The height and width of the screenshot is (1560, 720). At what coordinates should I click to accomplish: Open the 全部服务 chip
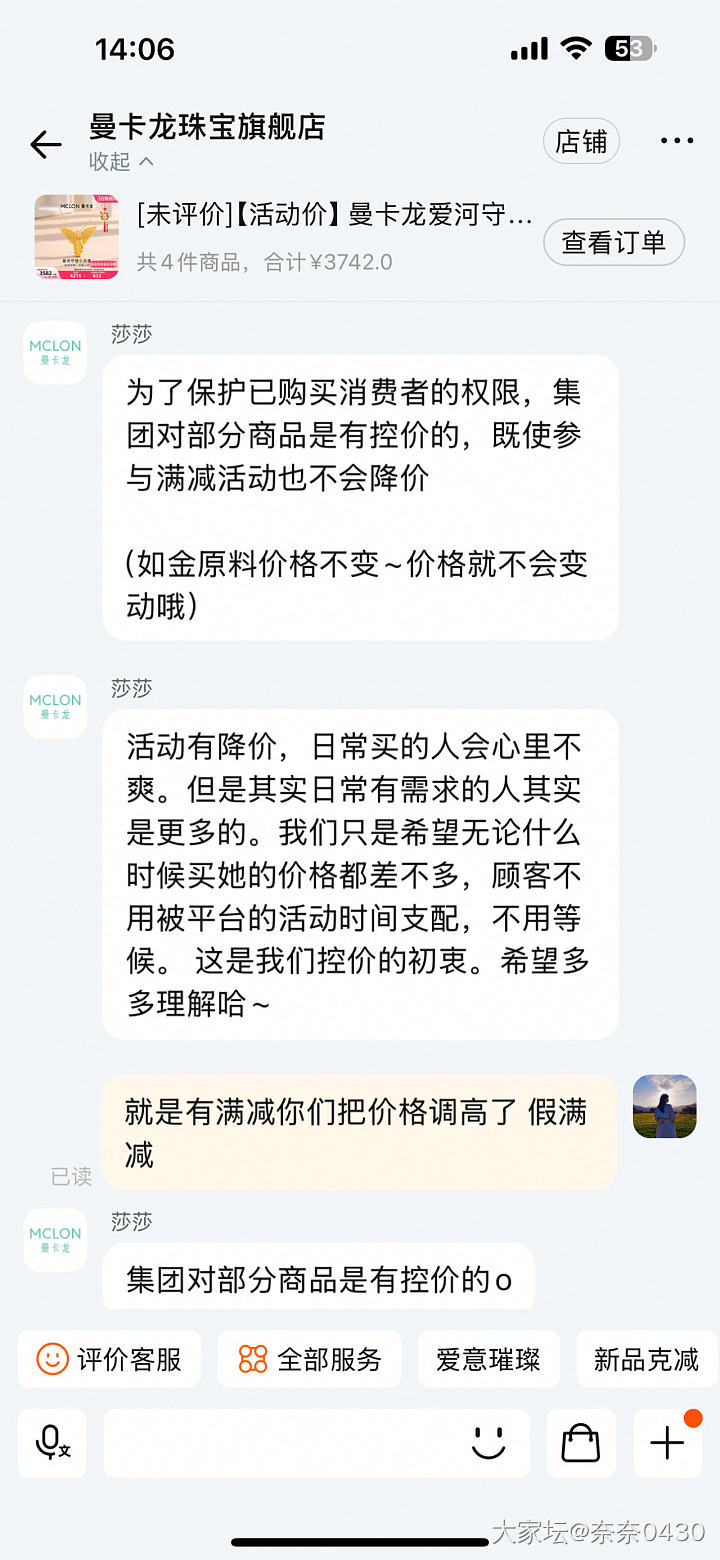(x=309, y=1359)
